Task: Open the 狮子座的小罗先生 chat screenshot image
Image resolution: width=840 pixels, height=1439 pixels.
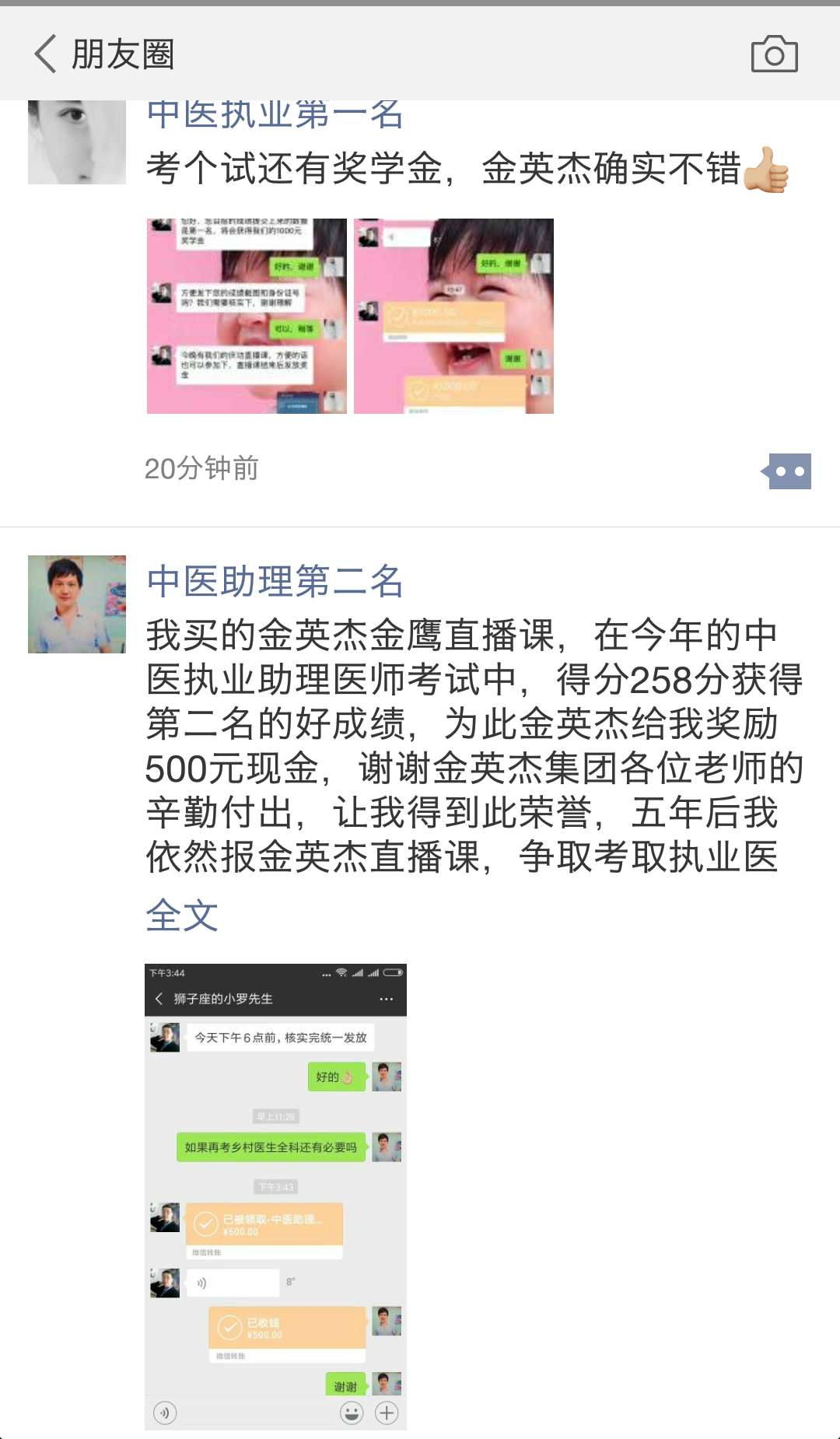Action: click(x=275, y=1196)
